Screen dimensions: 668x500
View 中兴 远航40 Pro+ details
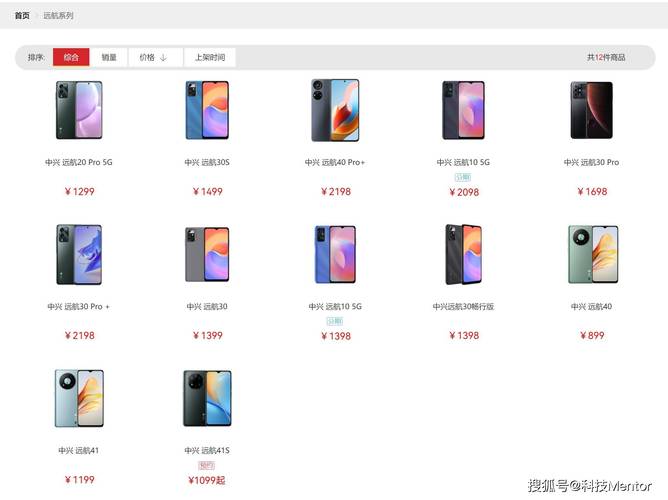point(335,111)
